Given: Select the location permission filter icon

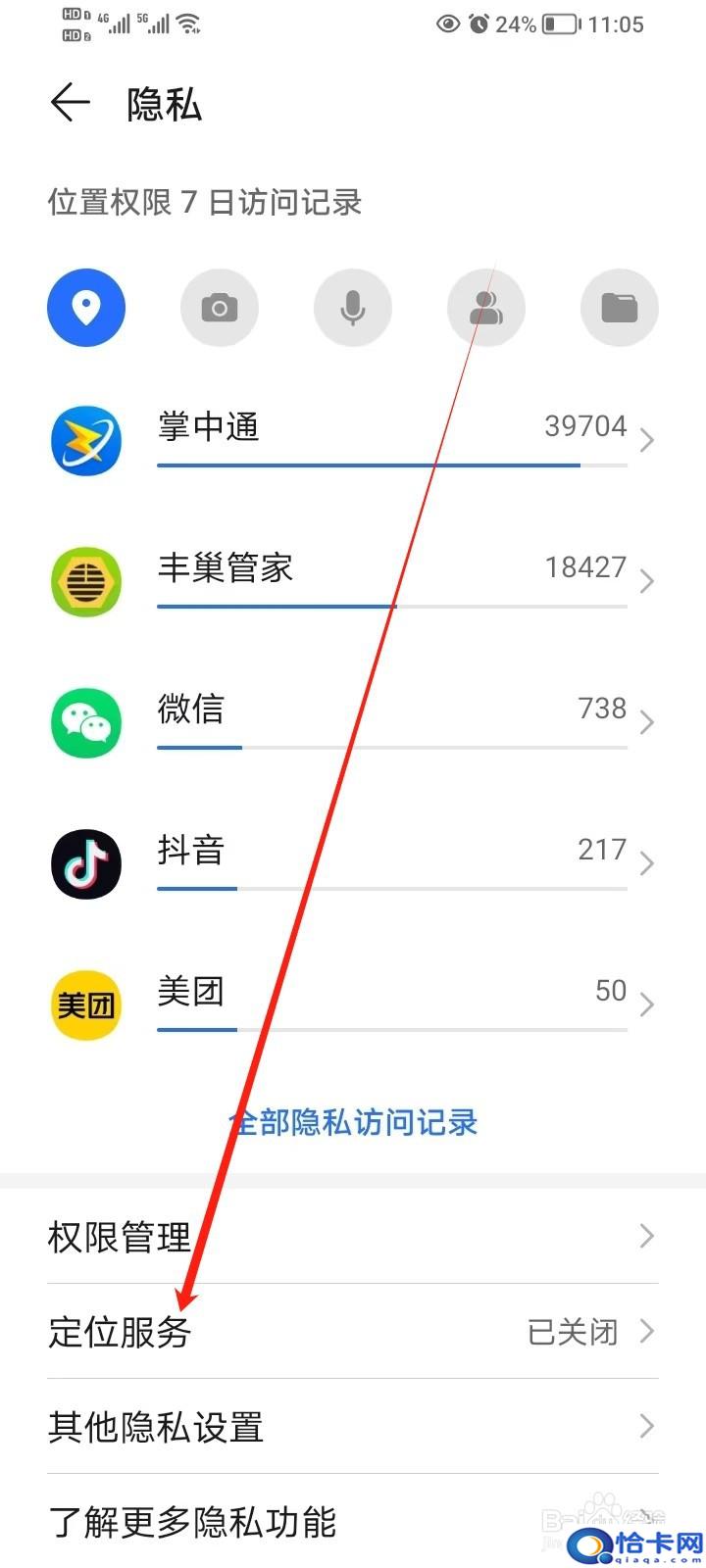Looking at the screenshot, I should [x=86, y=309].
